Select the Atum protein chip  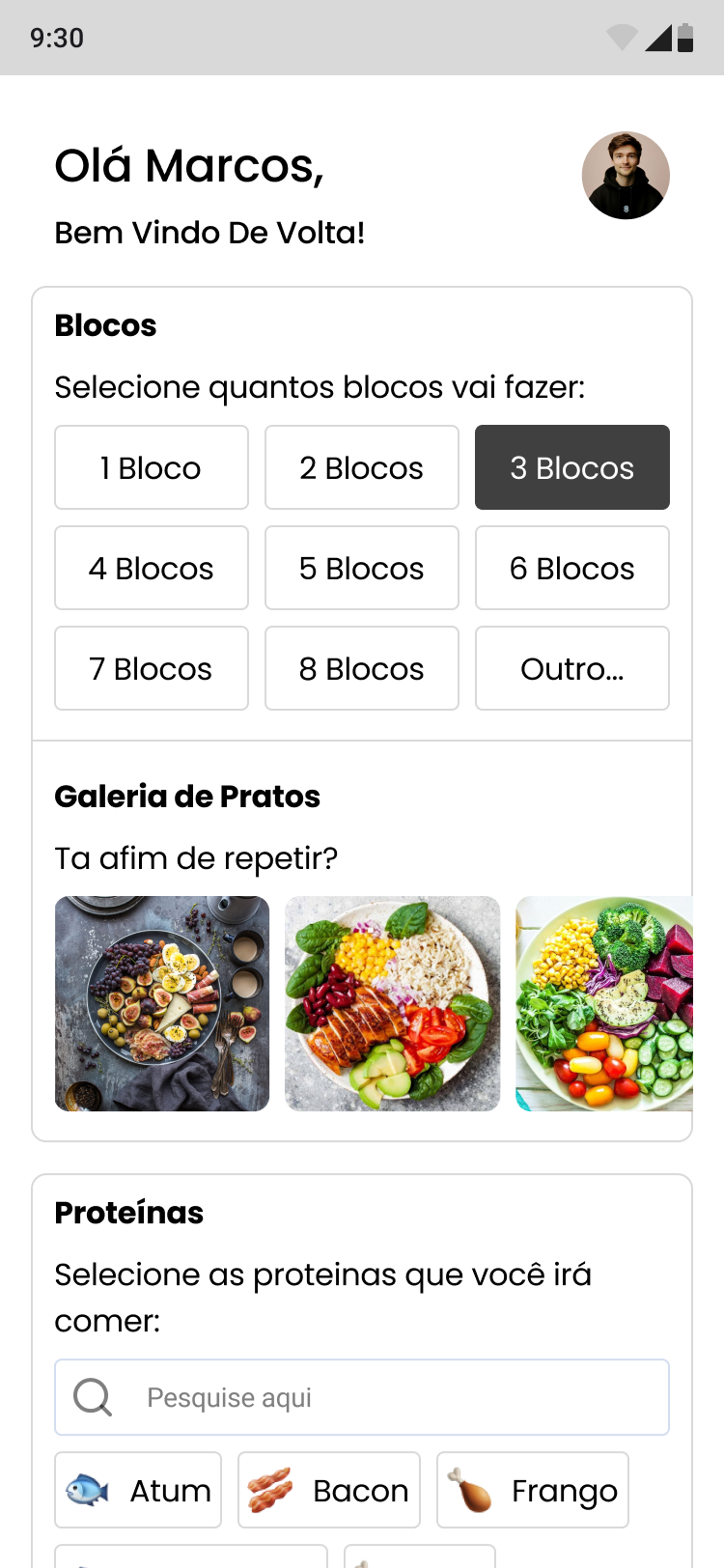tap(138, 1490)
